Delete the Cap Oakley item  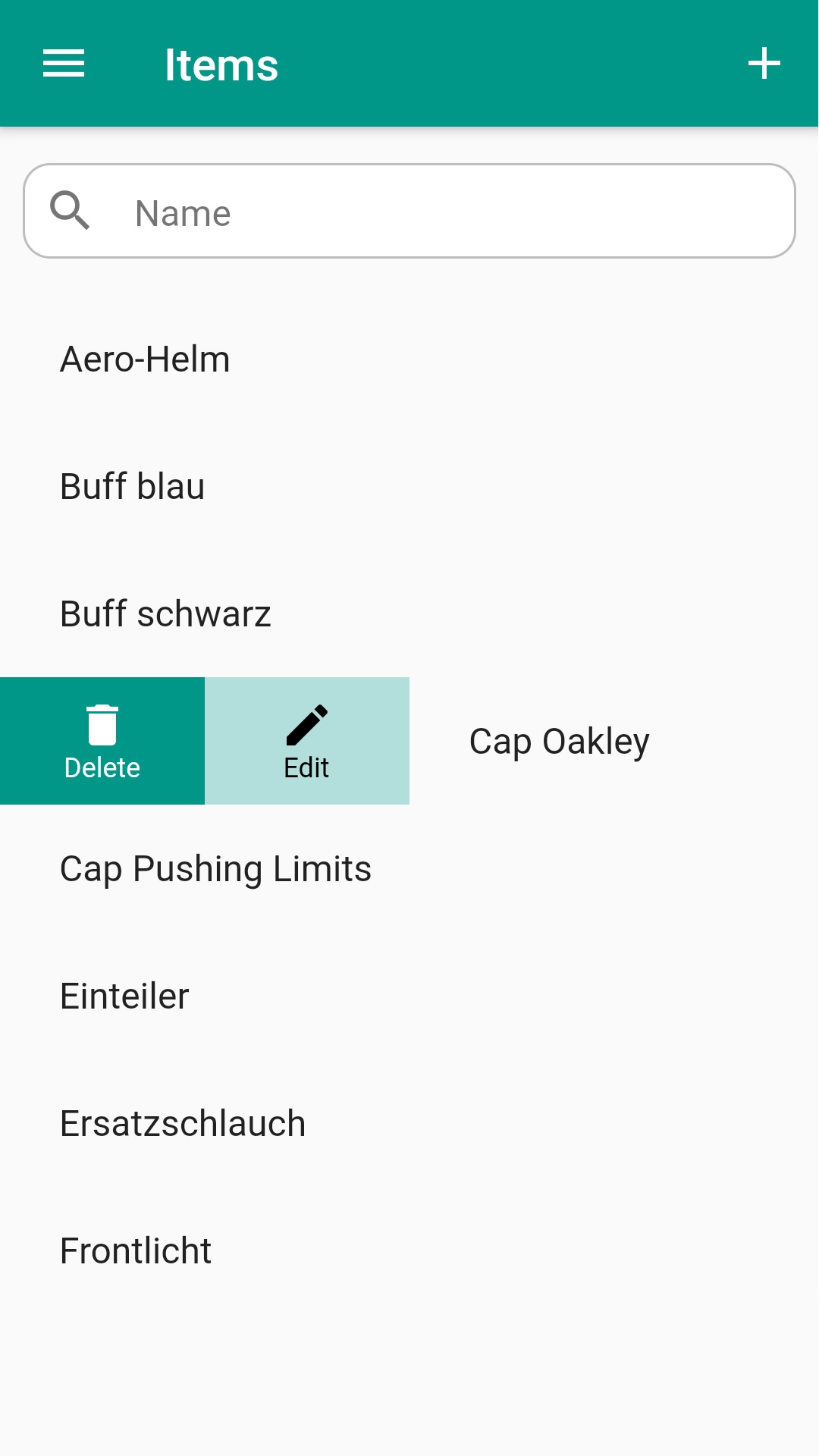point(102,741)
